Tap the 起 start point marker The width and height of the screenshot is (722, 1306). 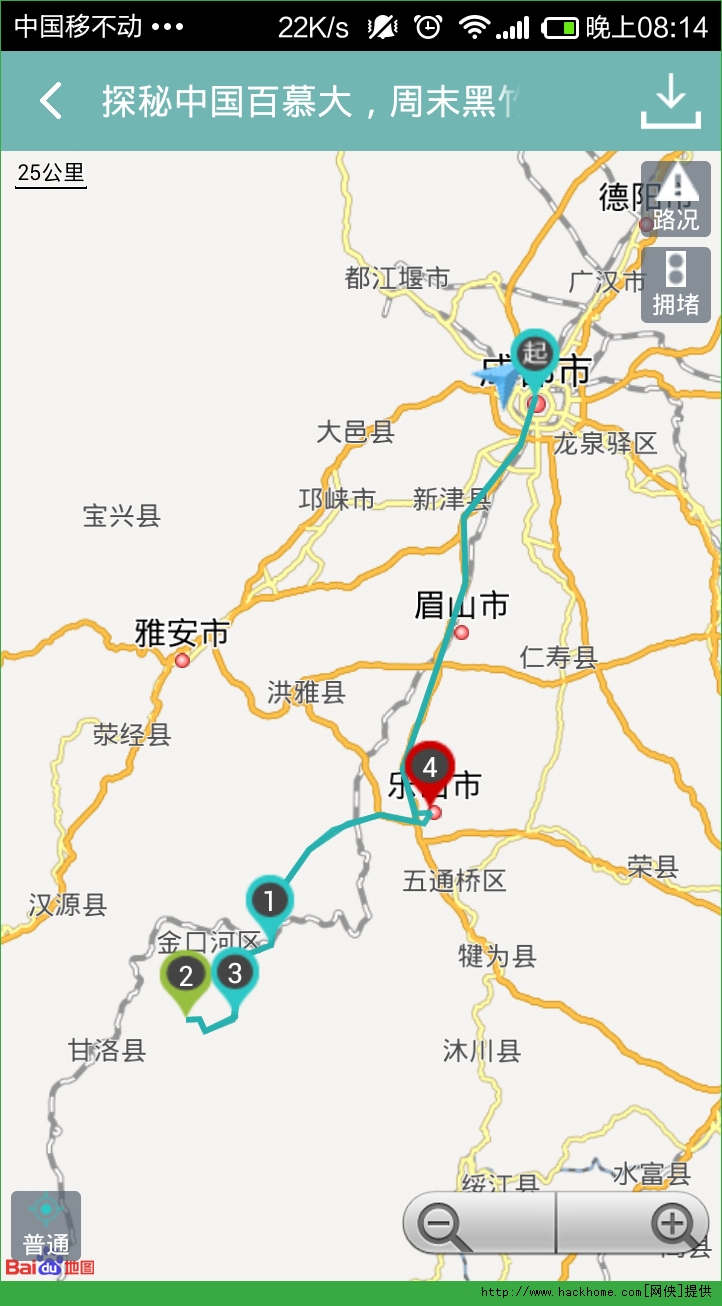point(535,354)
